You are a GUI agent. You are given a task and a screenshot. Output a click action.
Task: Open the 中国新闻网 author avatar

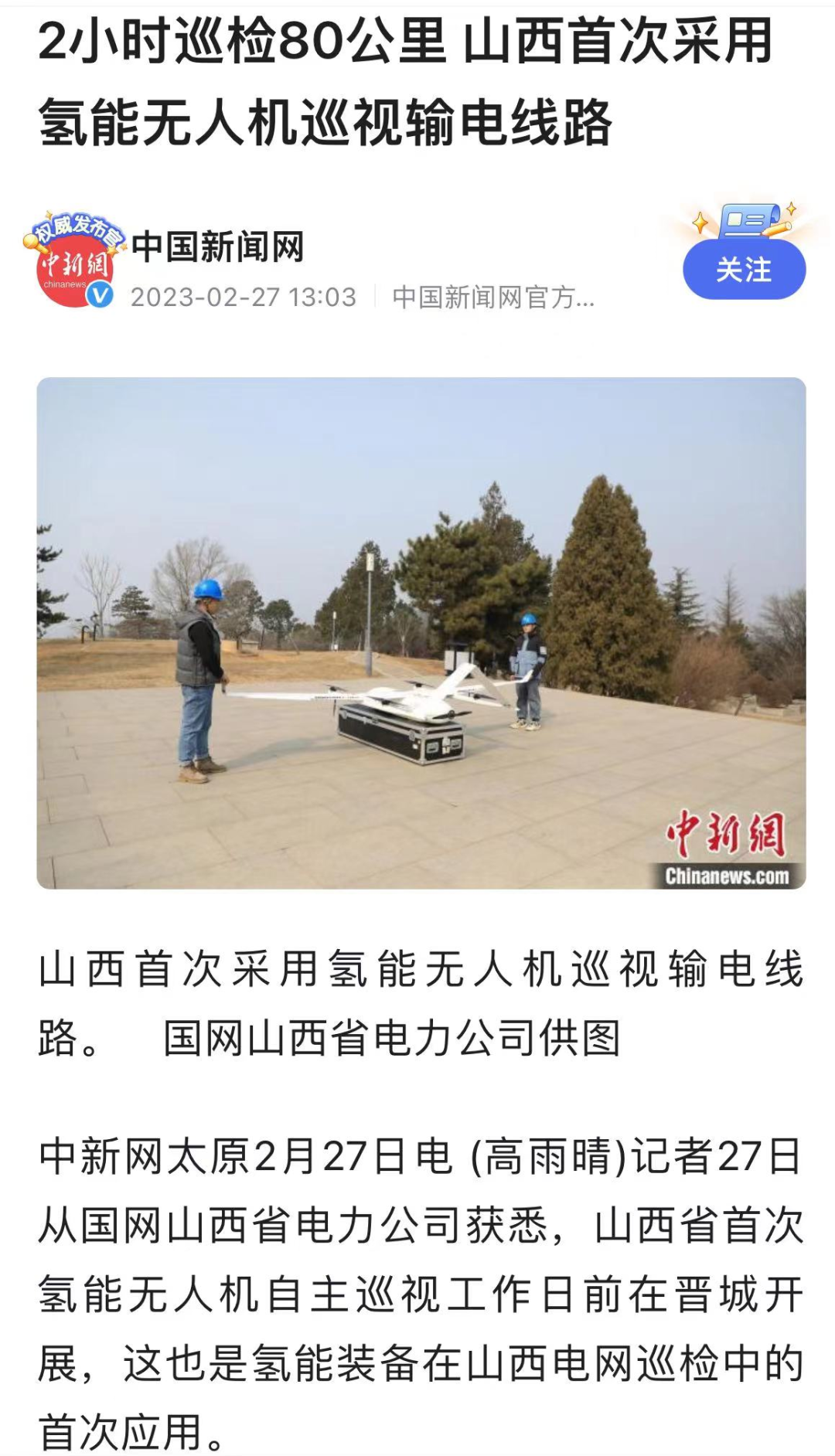tap(73, 263)
